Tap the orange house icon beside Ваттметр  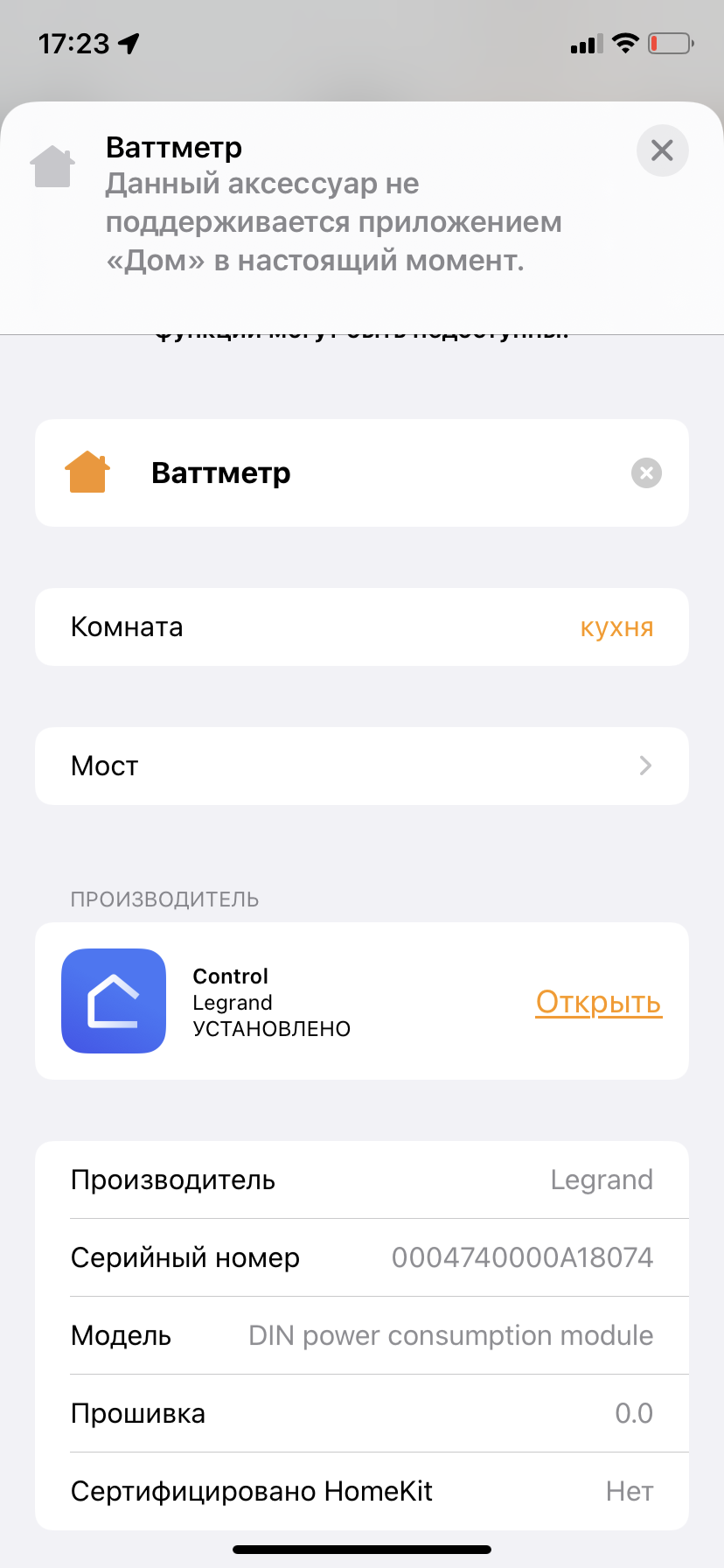[x=87, y=472]
